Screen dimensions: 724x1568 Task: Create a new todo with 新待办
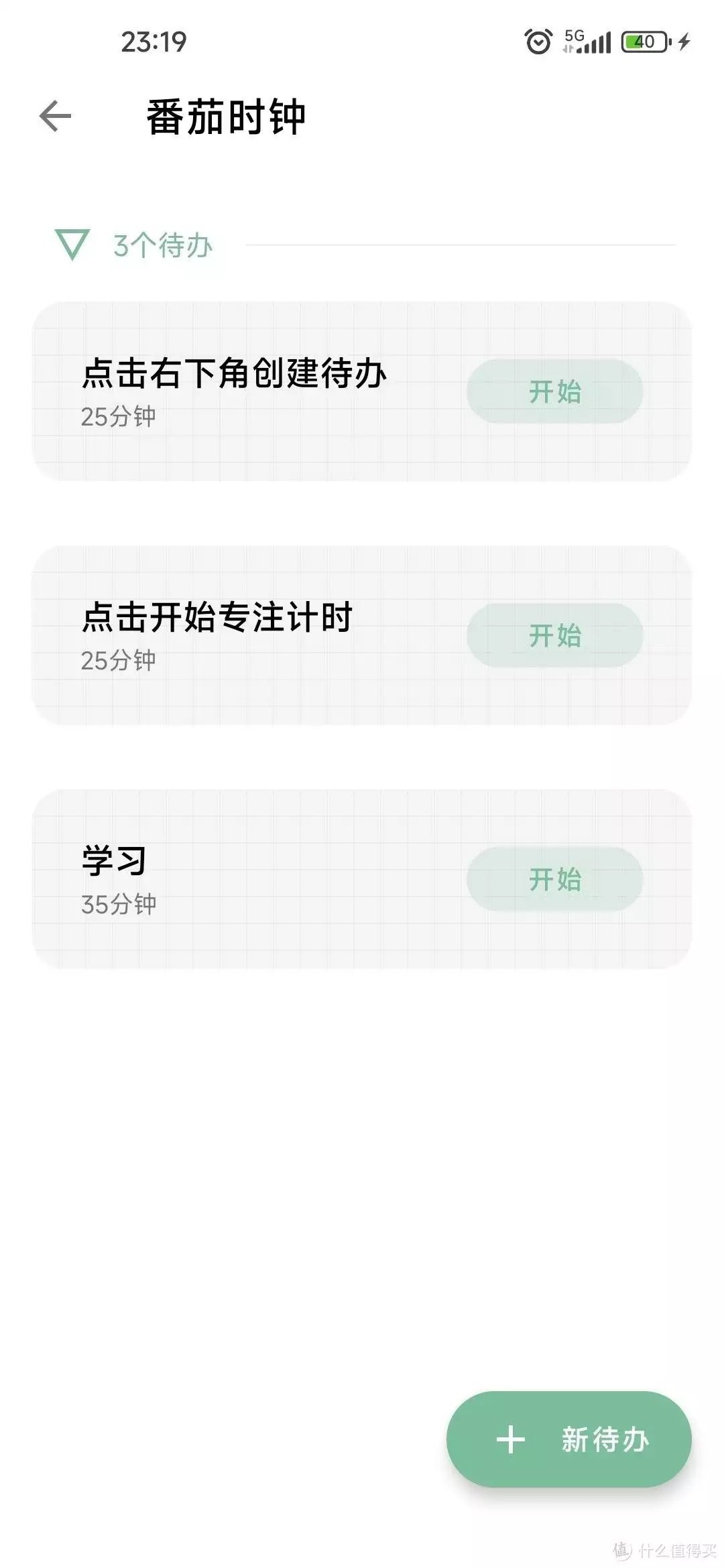coord(569,1439)
